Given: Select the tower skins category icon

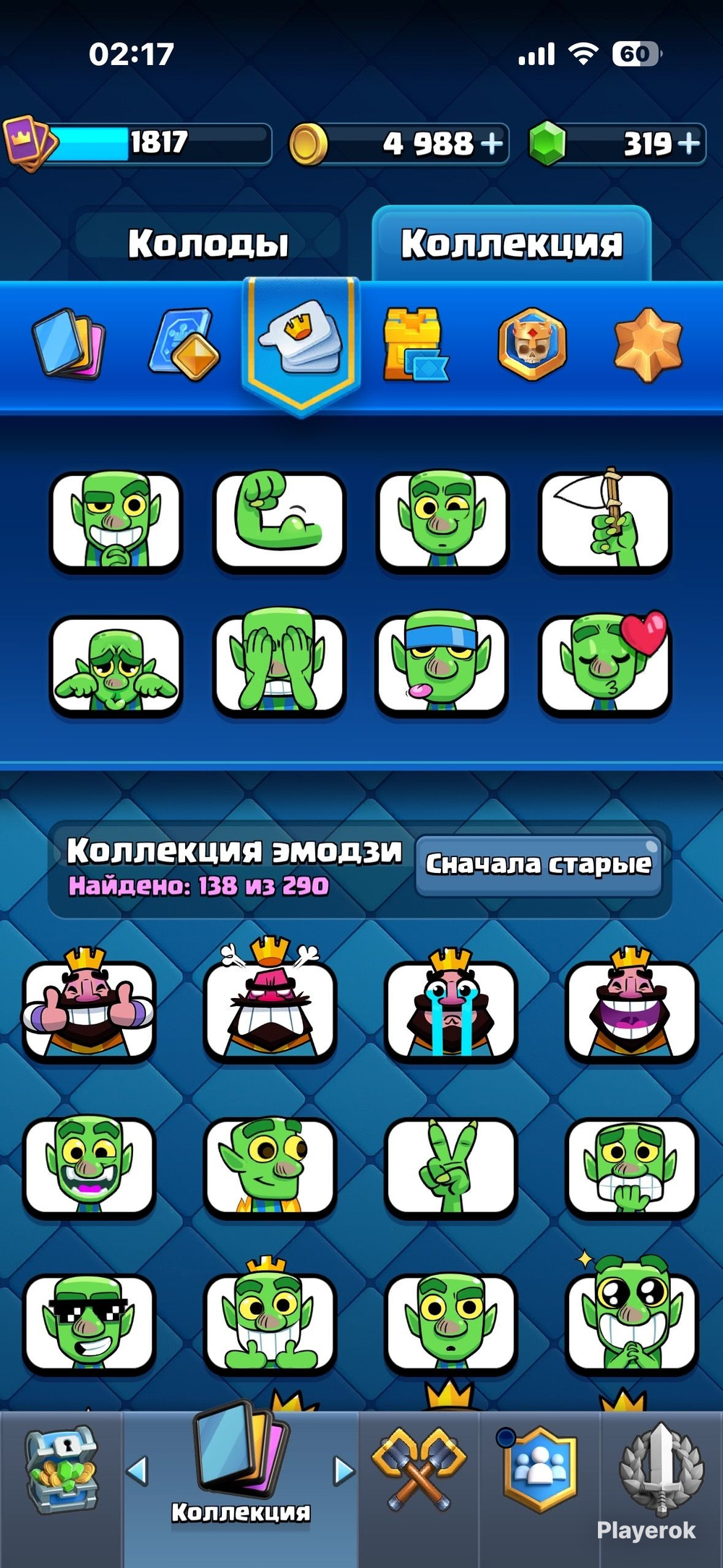Looking at the screenshot, I should point(414,344).
